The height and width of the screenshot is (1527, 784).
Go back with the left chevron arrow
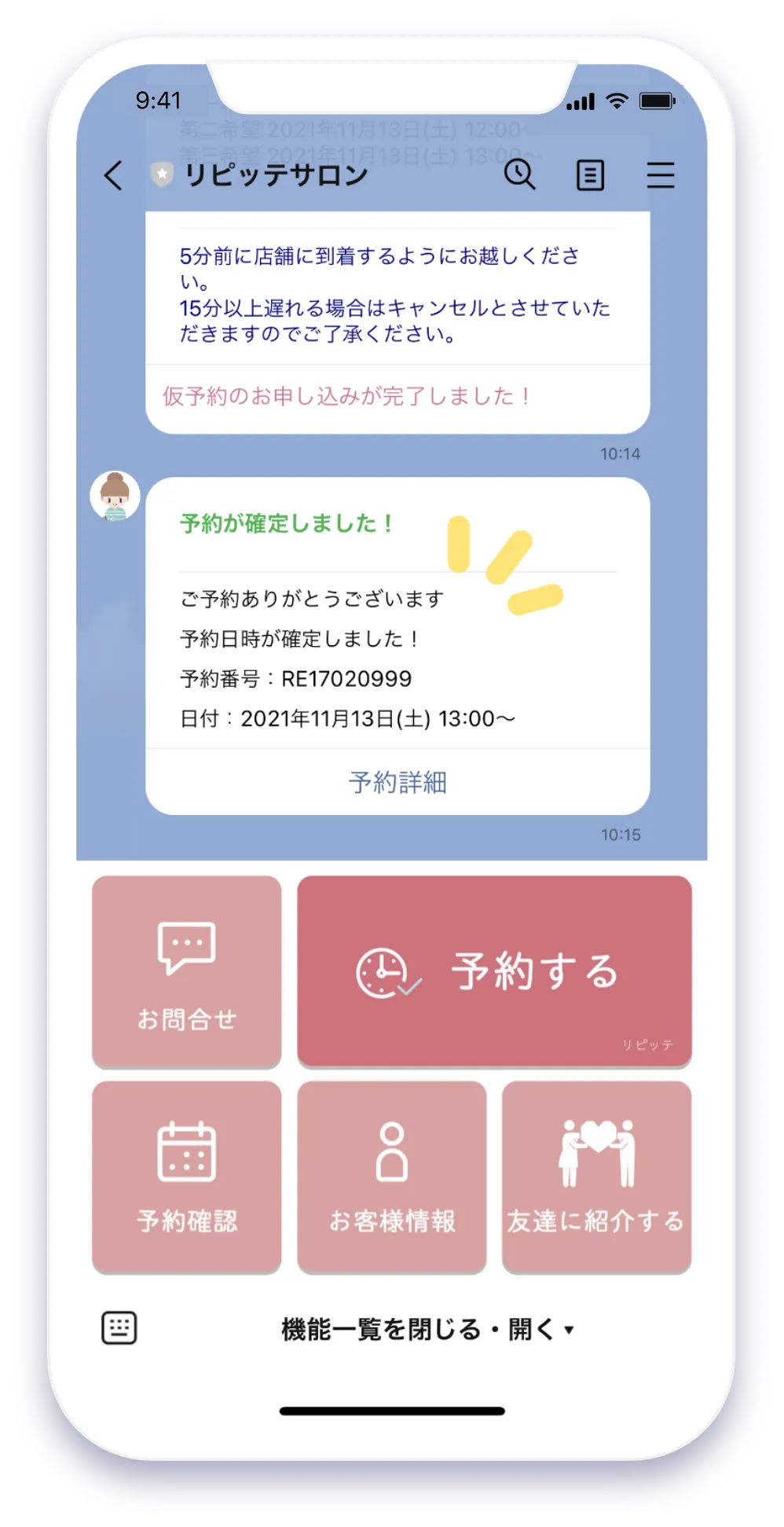tap(112, 175)
